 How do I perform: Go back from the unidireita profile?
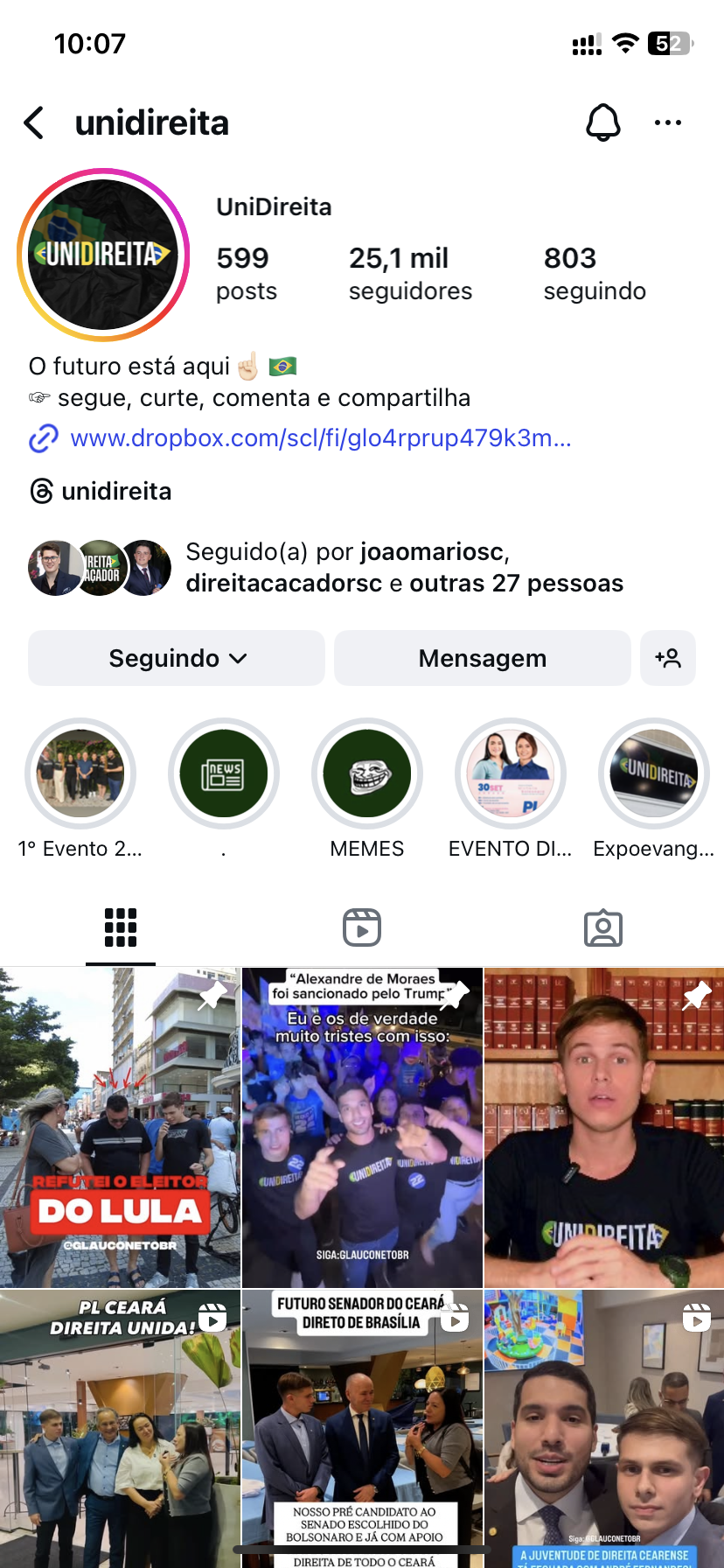(x=35, y=123)
